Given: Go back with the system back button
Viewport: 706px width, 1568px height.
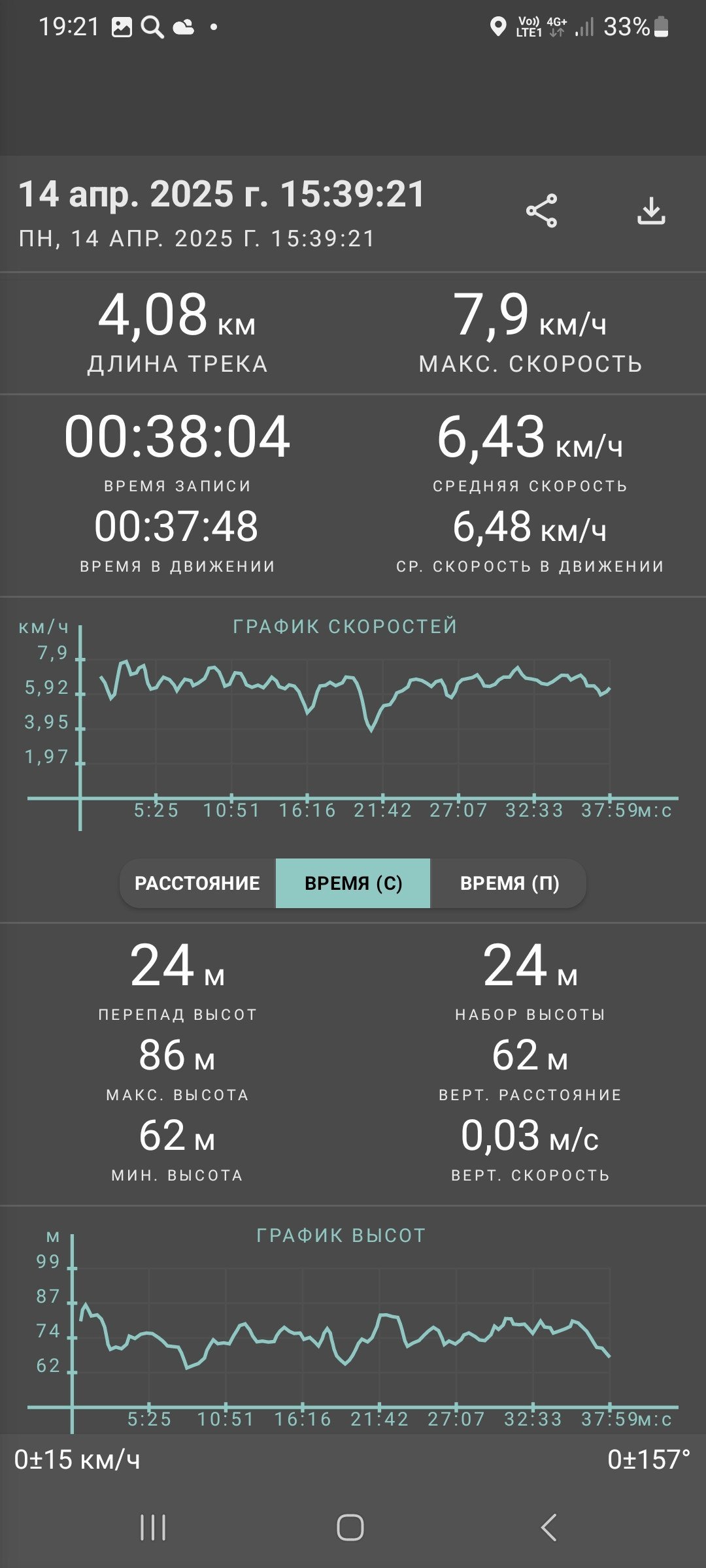Looking at the screenshot, I should click(x=549, y=1527).
